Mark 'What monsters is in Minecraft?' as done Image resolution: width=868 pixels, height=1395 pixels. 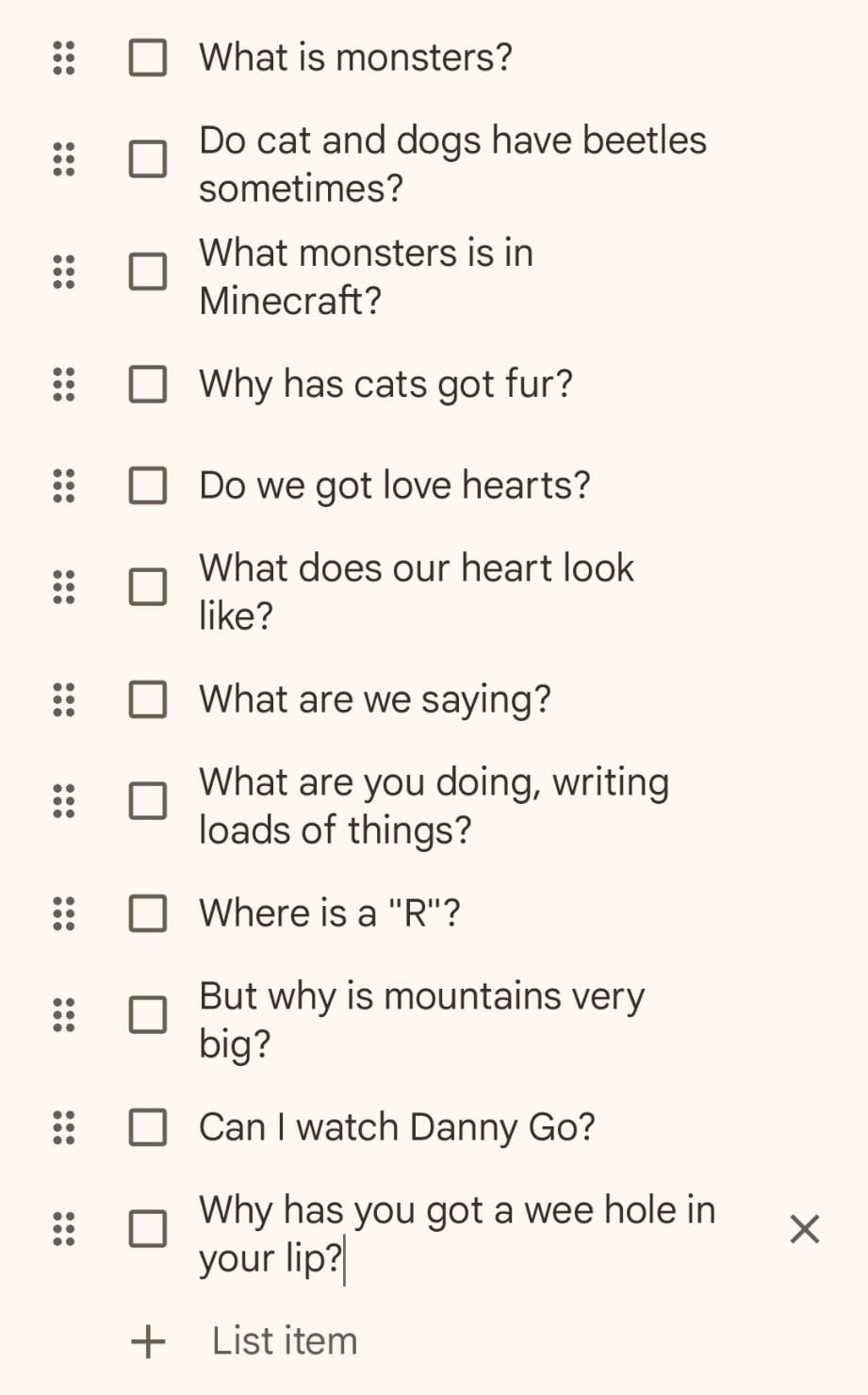148,271
